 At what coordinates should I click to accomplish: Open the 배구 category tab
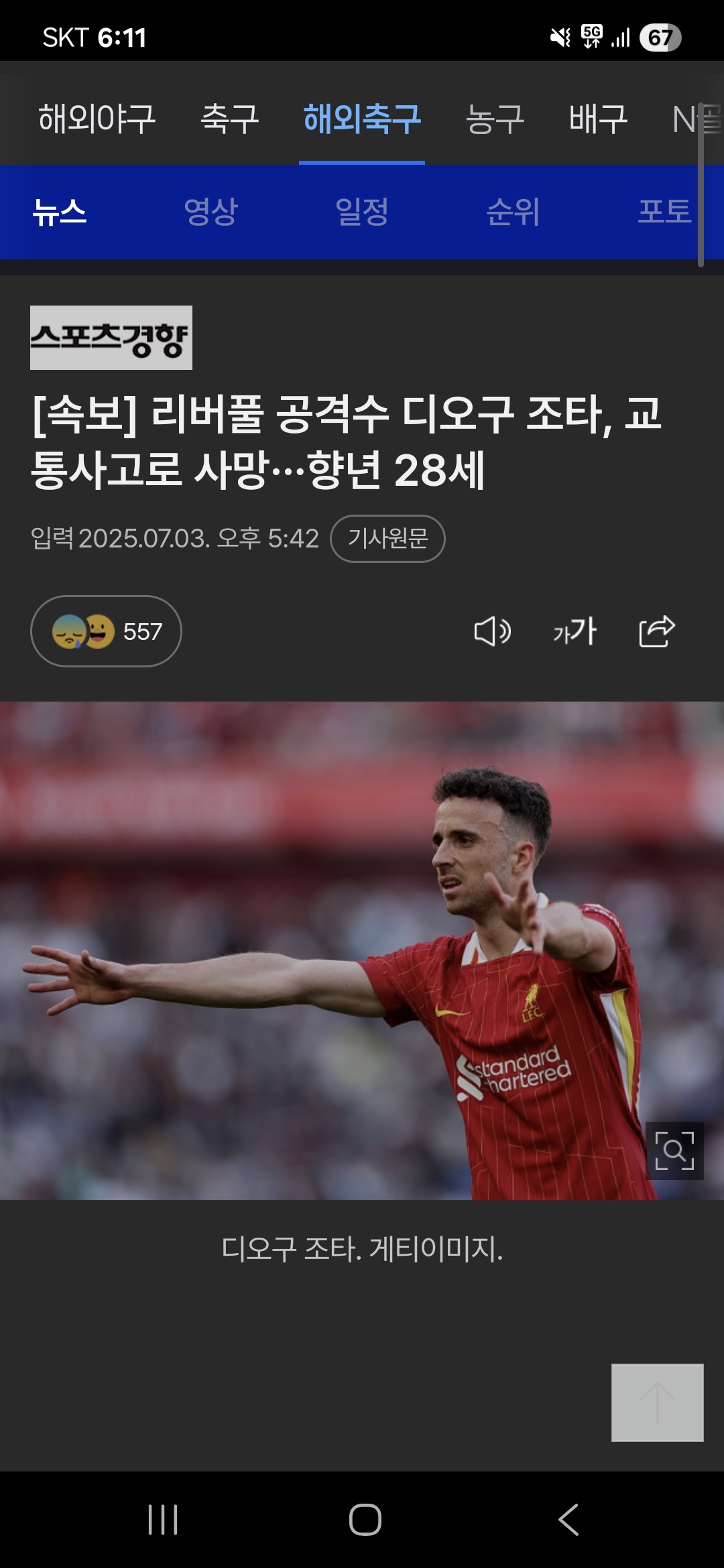(598, 119)
